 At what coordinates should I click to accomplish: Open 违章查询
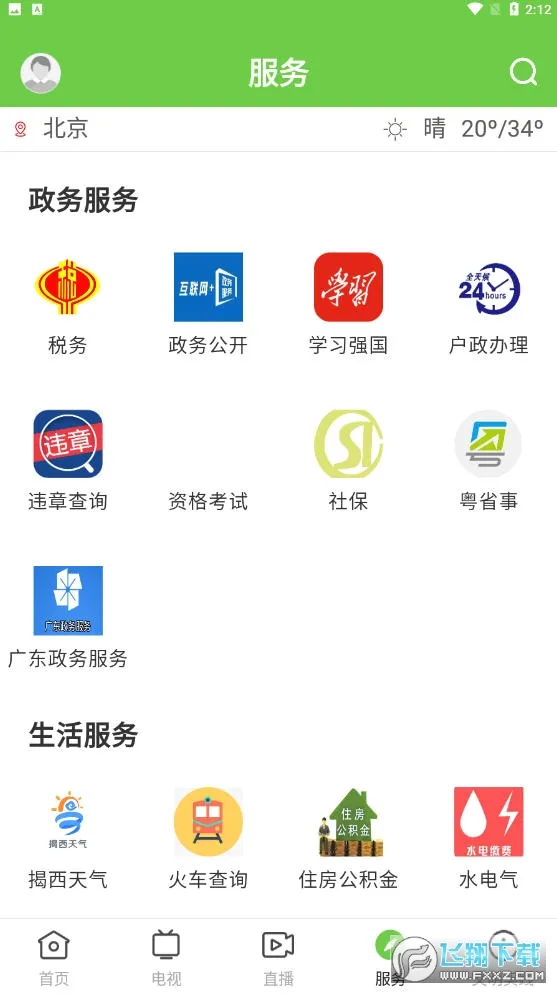pos(68,460)
